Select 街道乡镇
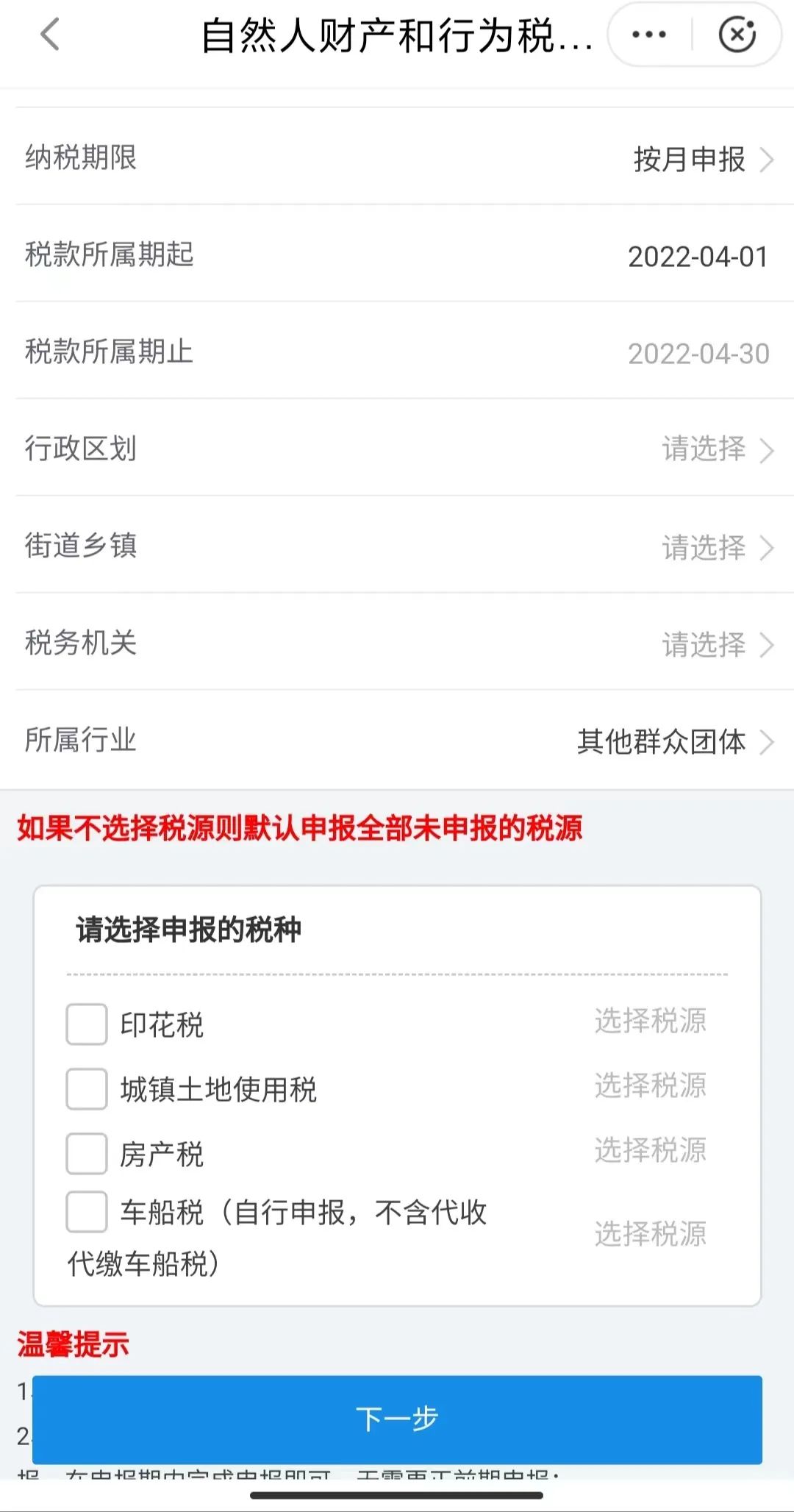Viewport: 794px width, 1512px height. click(x=404, y=546)
